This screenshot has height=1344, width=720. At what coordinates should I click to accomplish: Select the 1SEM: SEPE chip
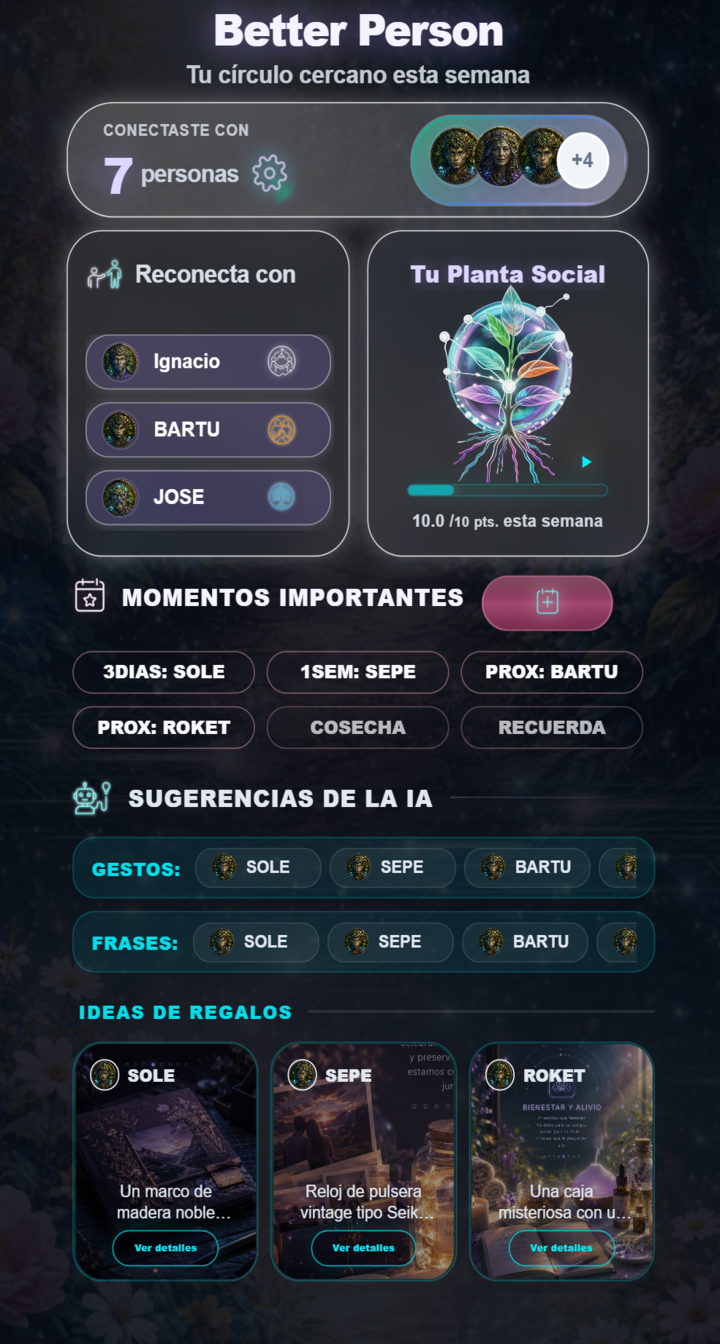[x=358, y=672]
